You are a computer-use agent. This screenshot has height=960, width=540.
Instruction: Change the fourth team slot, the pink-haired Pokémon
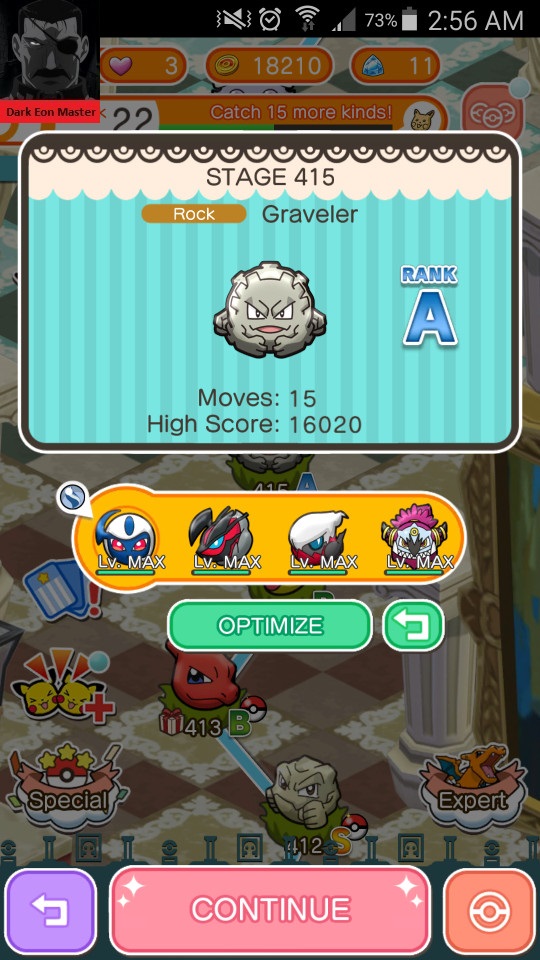tap(416, 540)
